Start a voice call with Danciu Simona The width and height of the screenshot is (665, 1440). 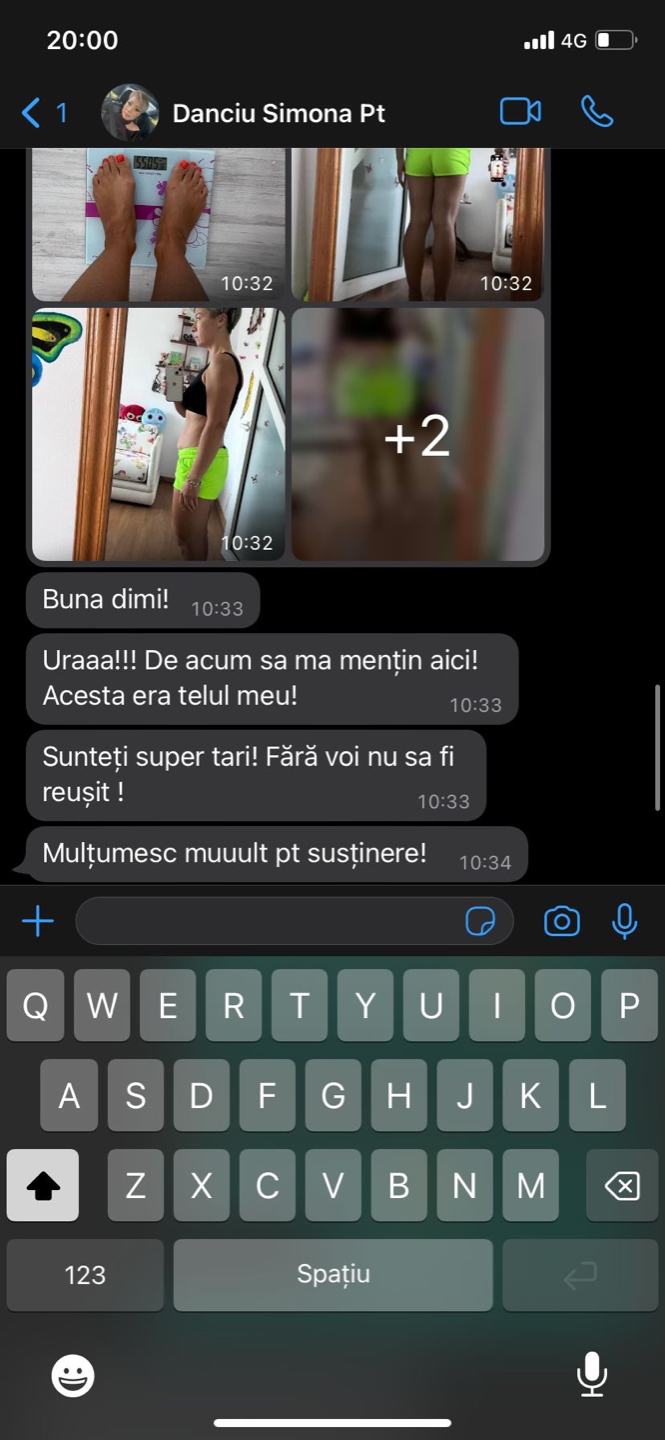(x=597, y=112)
